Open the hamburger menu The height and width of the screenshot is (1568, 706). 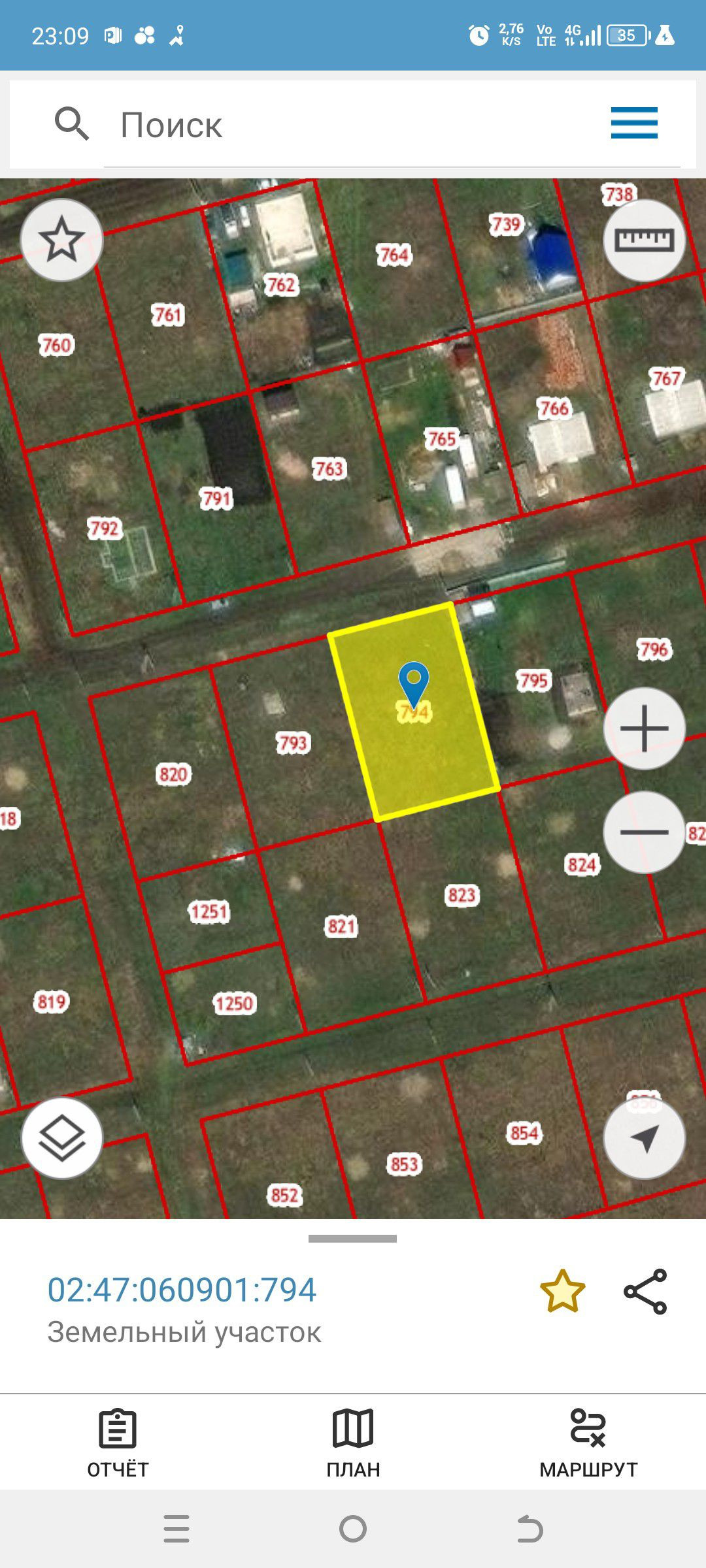click(633, 123)
